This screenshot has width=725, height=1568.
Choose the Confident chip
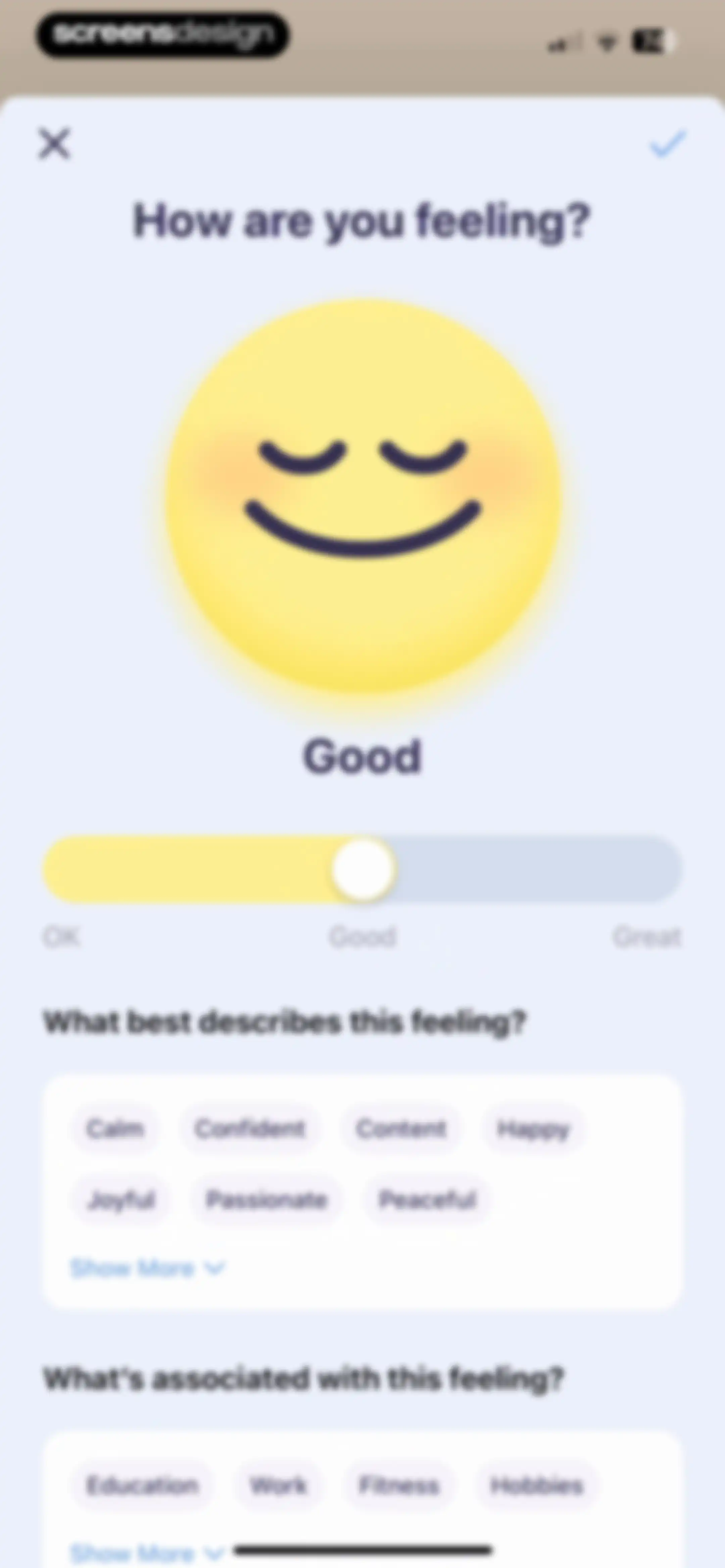pyautogui.click(x=250, y=1129)
